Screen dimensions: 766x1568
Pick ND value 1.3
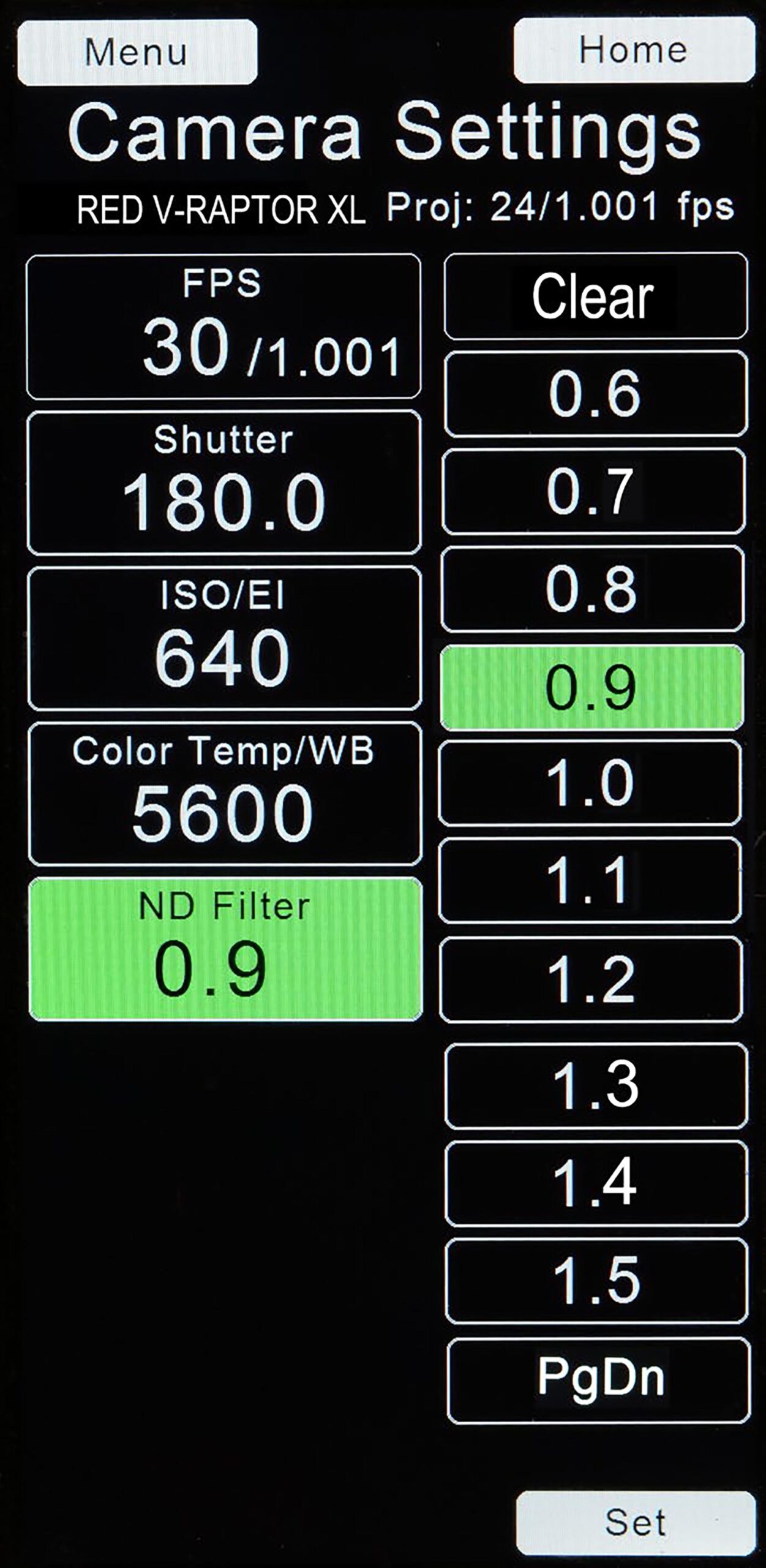pos(596,1086)
